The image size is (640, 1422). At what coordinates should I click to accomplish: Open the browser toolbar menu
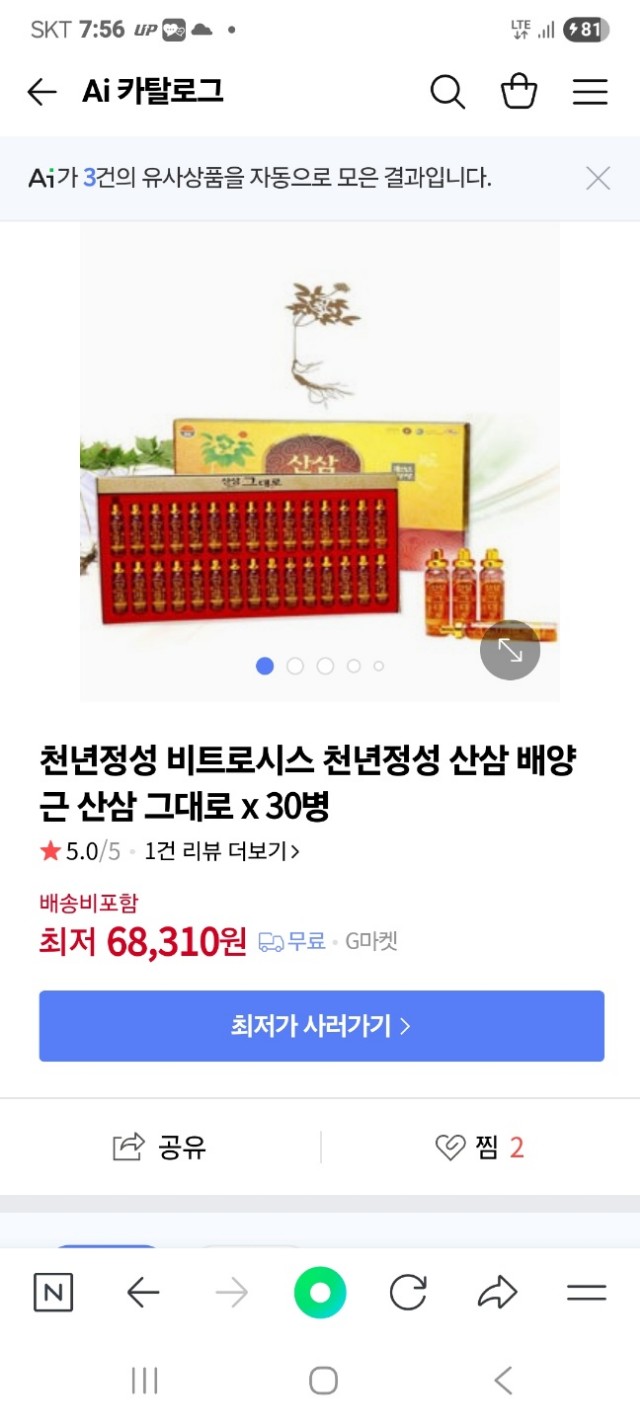pos(587,1293)
